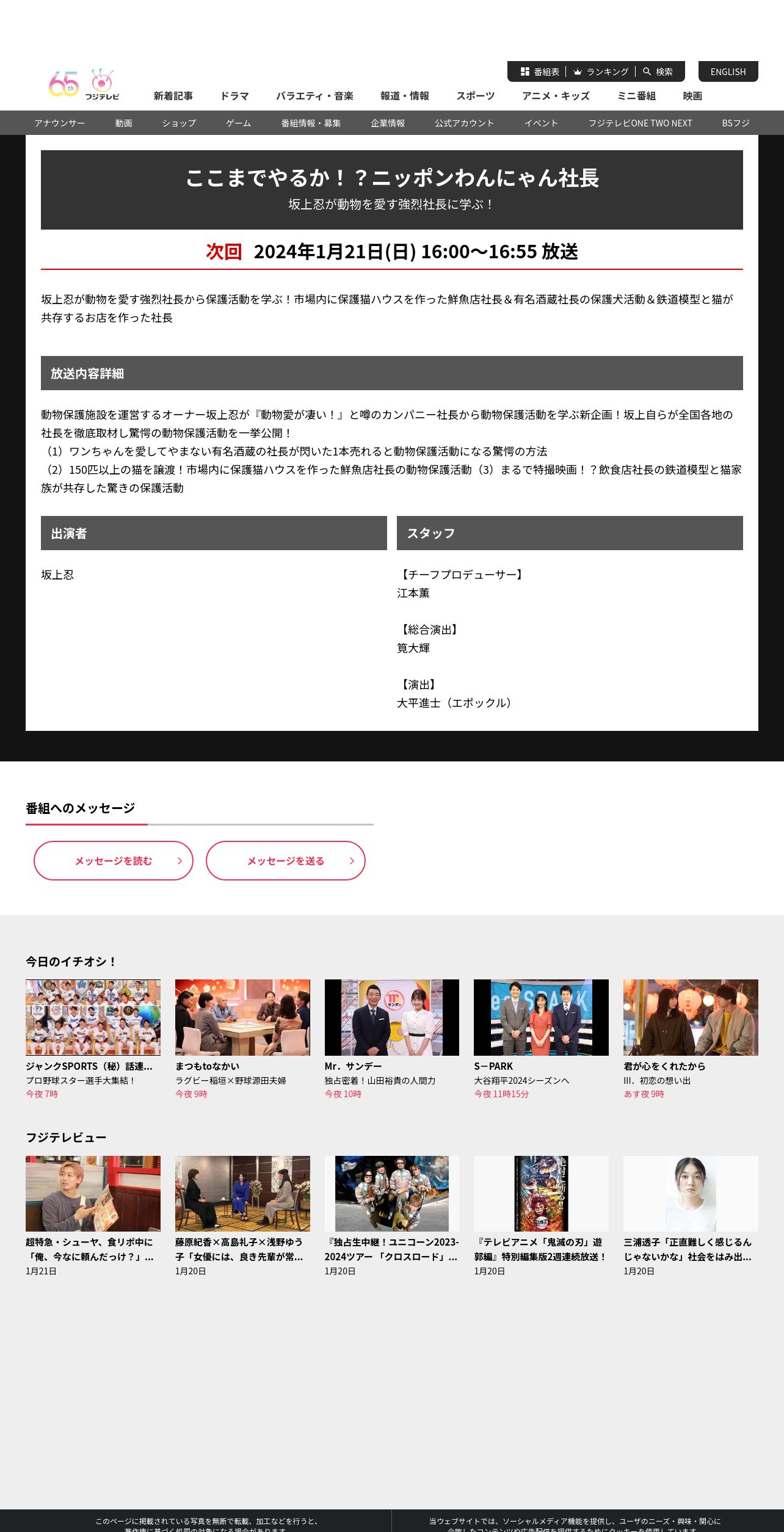Open the 鬼滅の刃 article
Viewport: 784px width, 1532px height.
click(x=541, y=1215)
